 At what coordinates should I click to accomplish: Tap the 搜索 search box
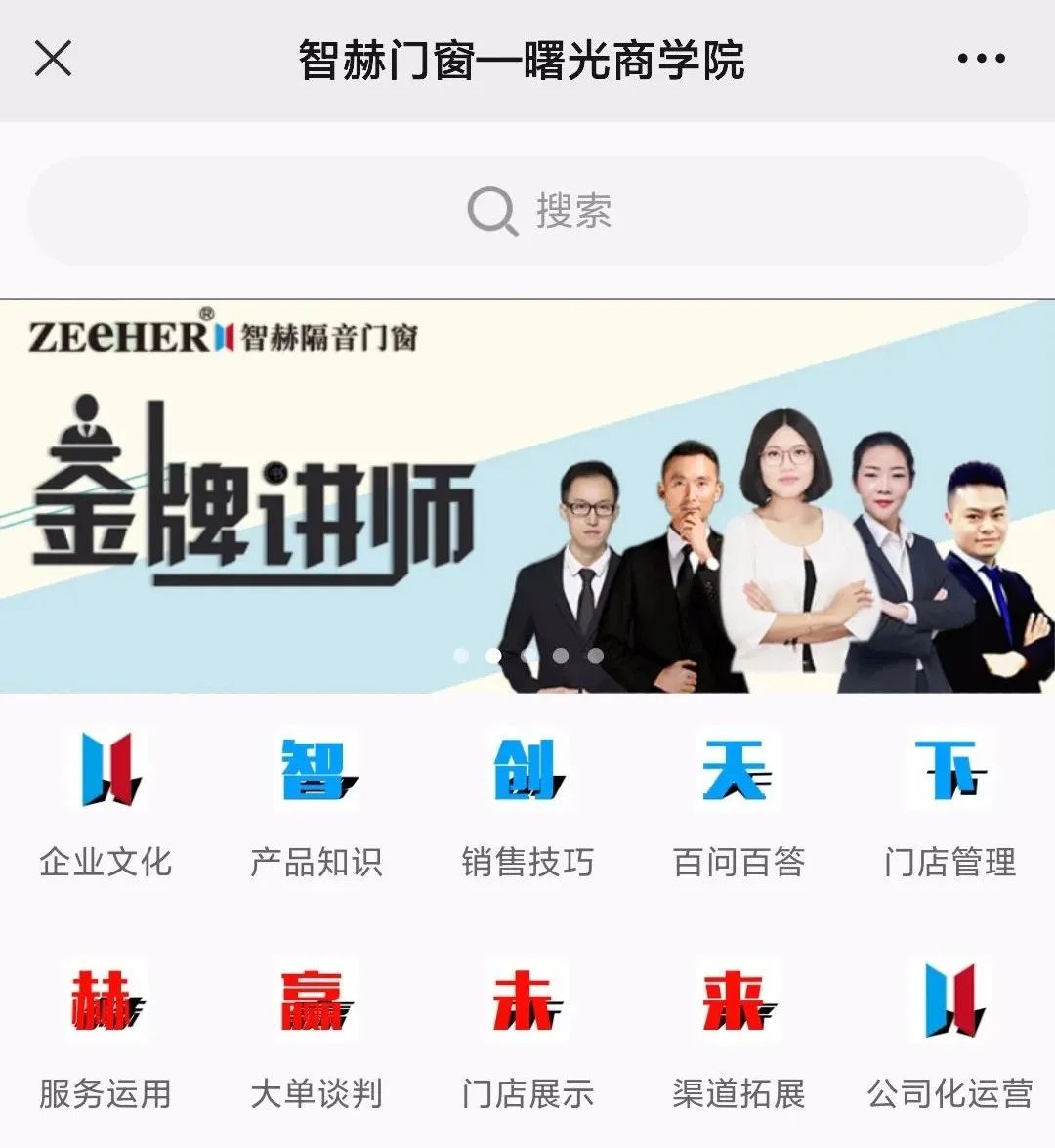(527, 211)
